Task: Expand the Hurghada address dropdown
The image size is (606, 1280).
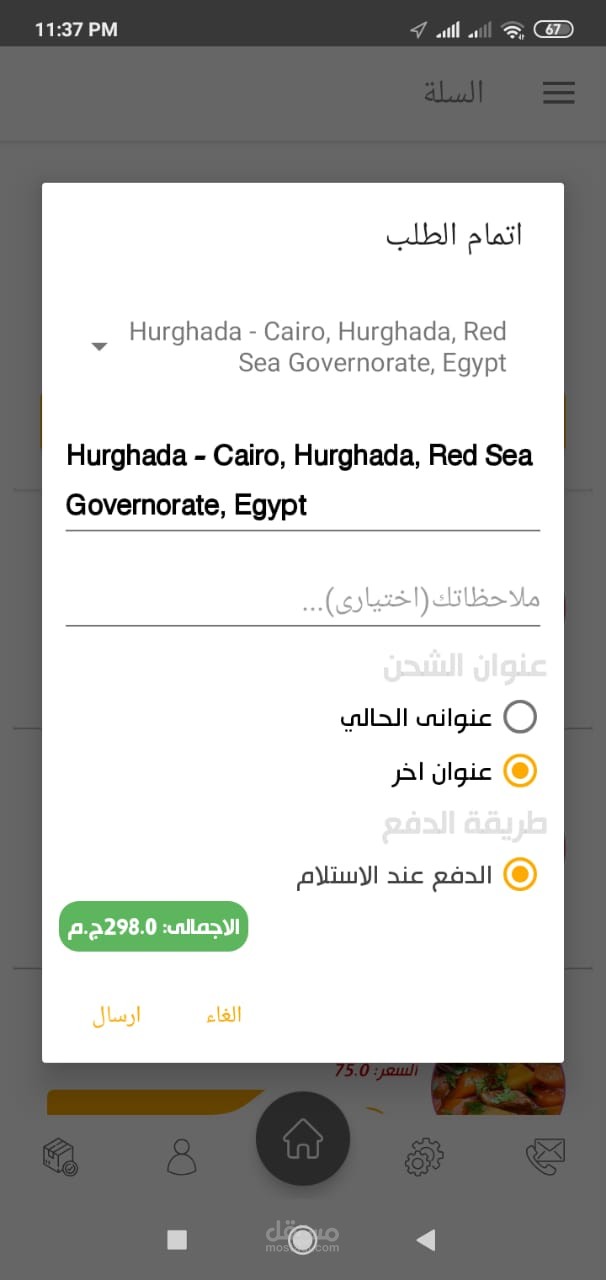Action: (99, 346)
